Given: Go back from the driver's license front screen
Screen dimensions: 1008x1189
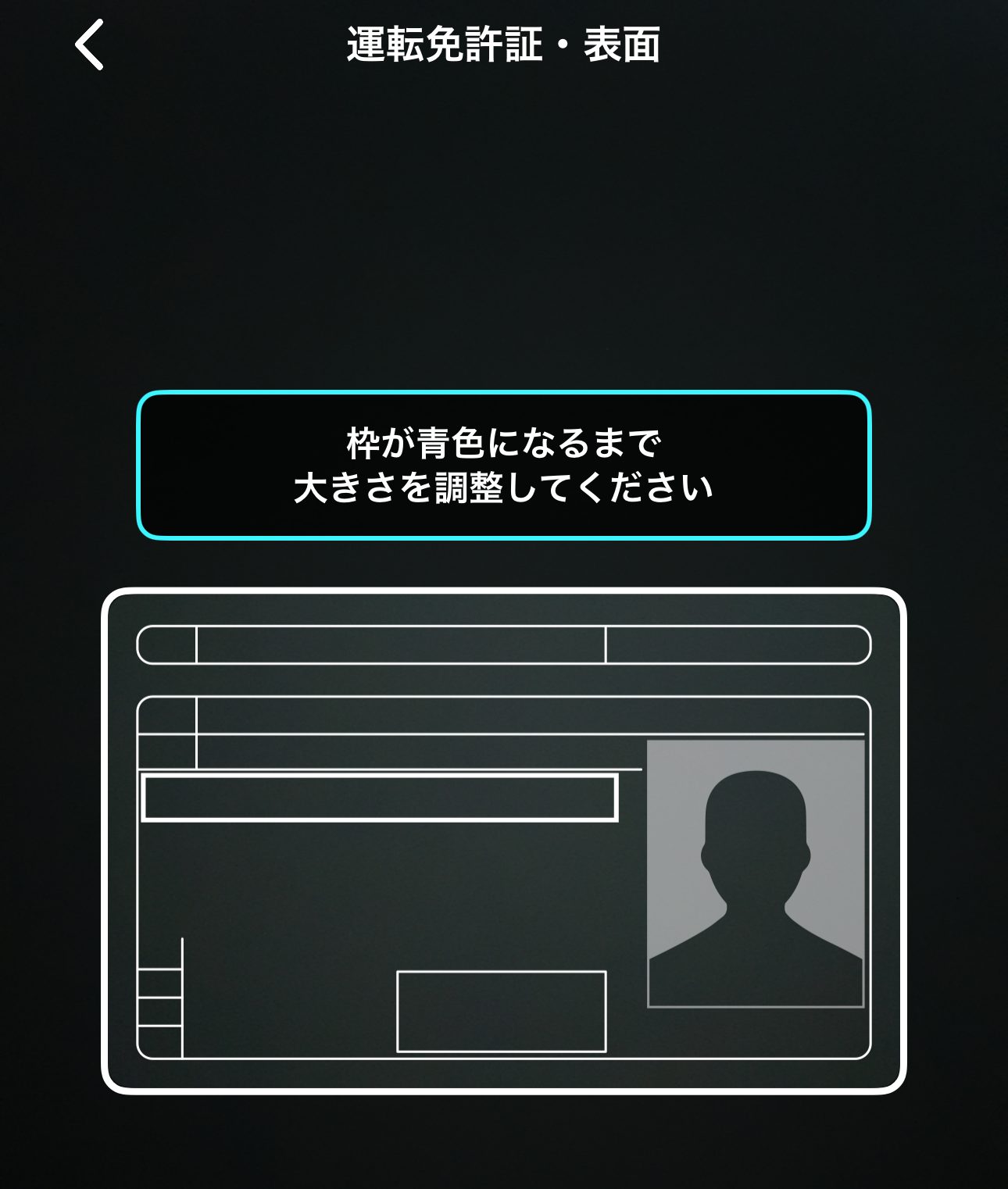Looking at the screenshot, I should (x=89, y=45).
